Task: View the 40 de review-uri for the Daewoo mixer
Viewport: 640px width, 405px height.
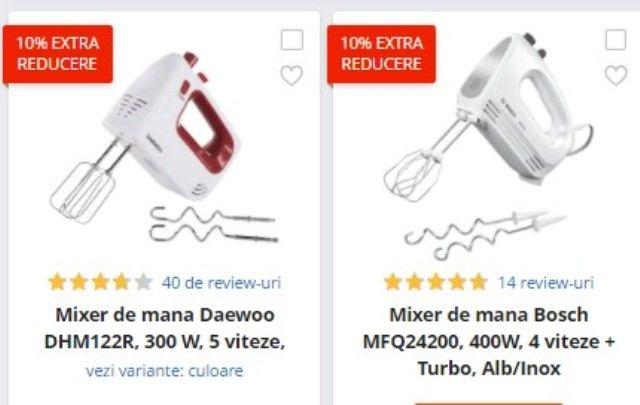Action: click(207, 281)
